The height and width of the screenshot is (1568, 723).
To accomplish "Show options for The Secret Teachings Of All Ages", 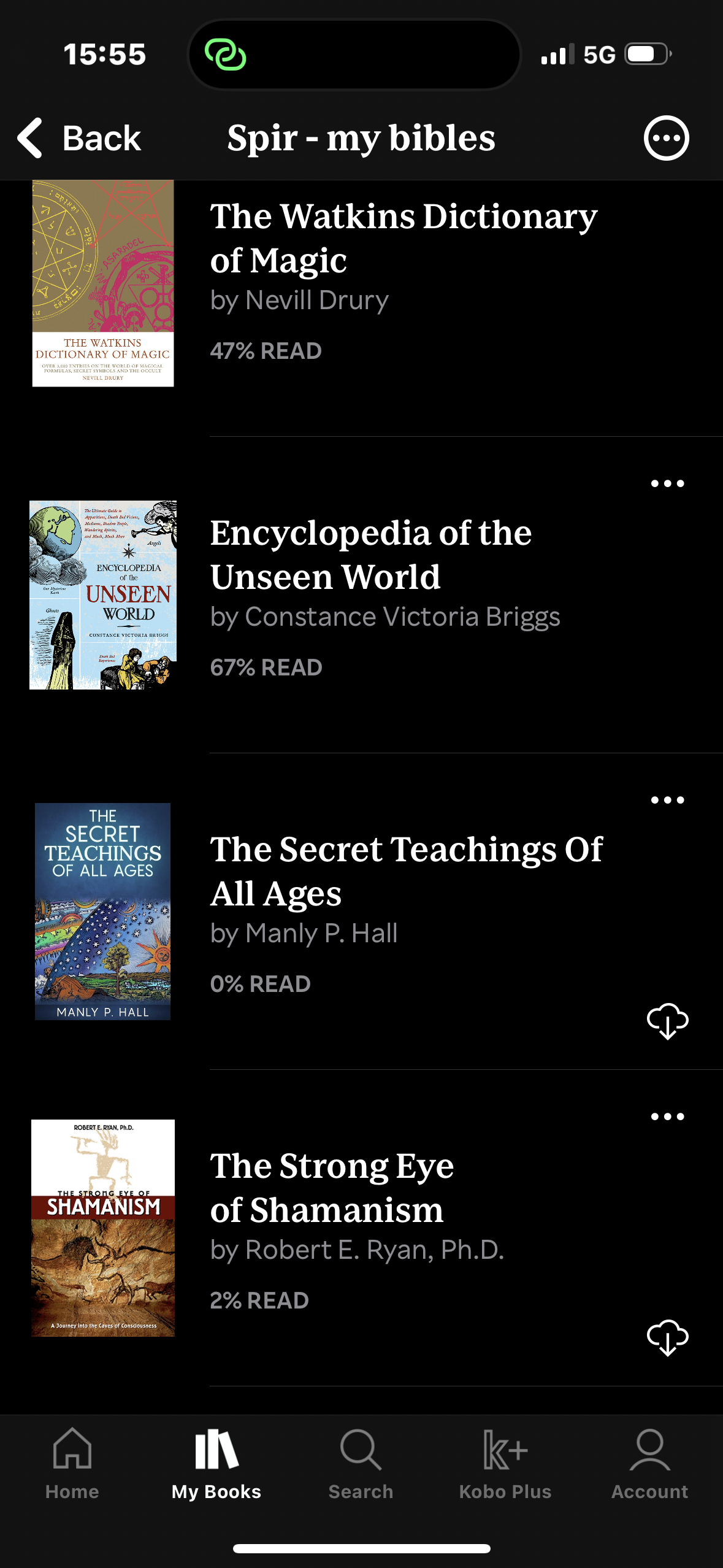I will coord(667,801).
